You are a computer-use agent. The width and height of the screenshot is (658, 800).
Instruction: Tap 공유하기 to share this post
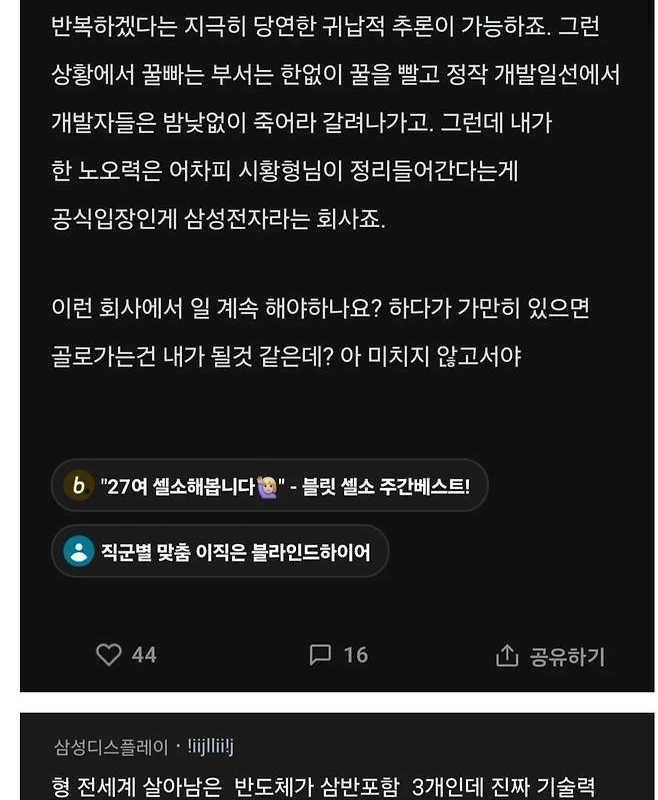[x=550, y=656]
